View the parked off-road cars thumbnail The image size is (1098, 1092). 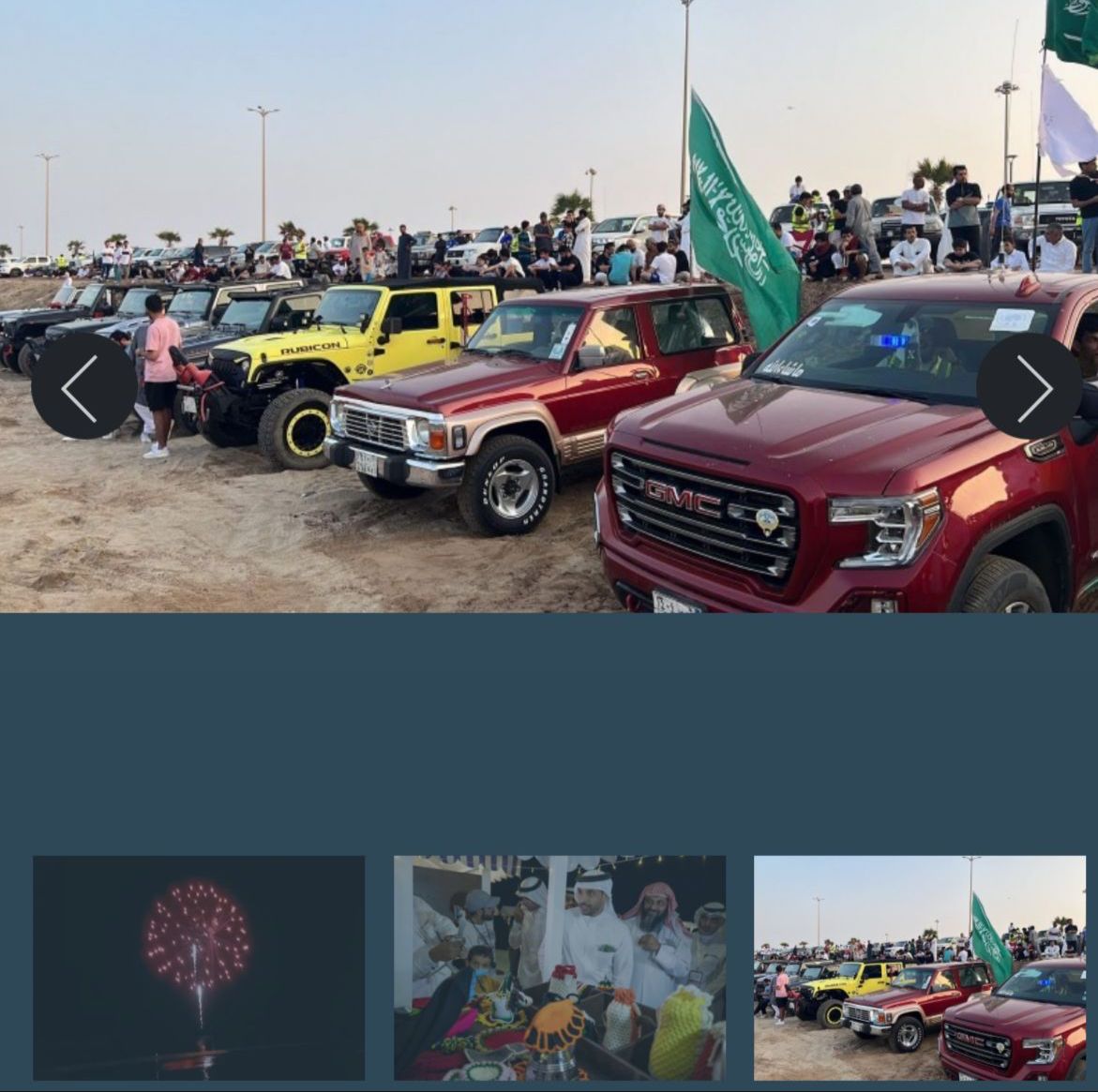[920, 967]
